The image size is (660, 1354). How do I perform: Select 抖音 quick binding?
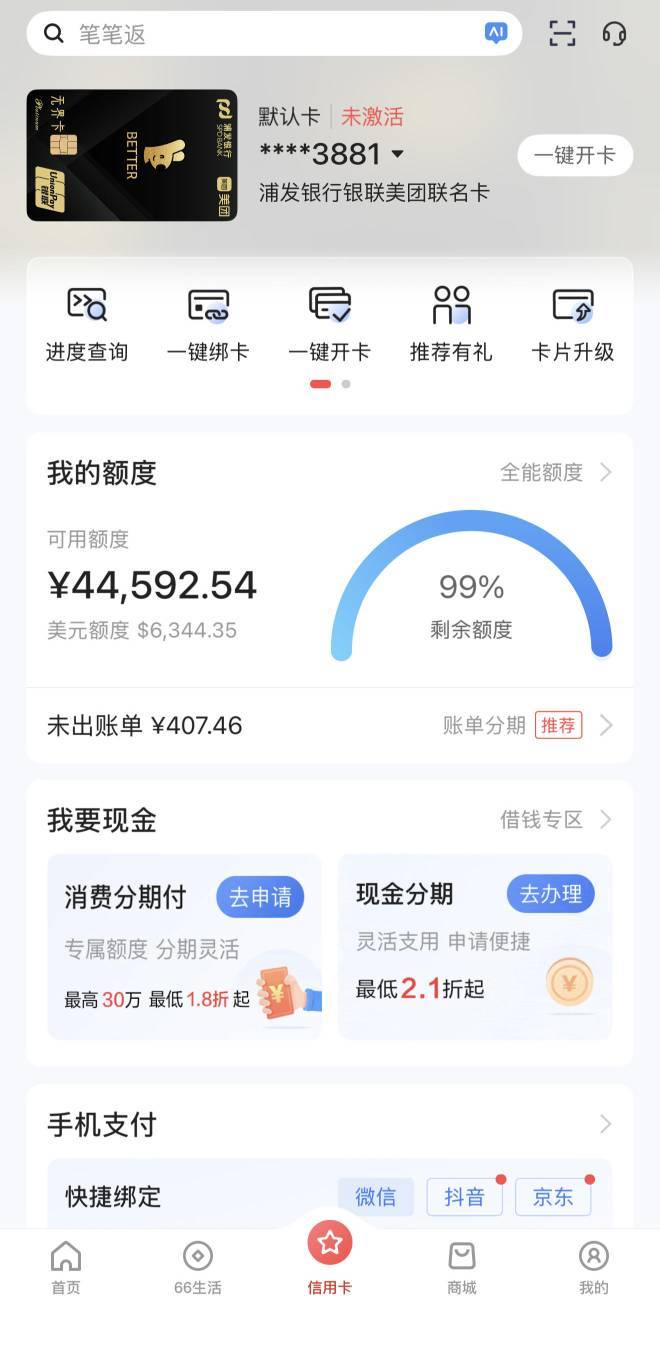point(464,1196)
